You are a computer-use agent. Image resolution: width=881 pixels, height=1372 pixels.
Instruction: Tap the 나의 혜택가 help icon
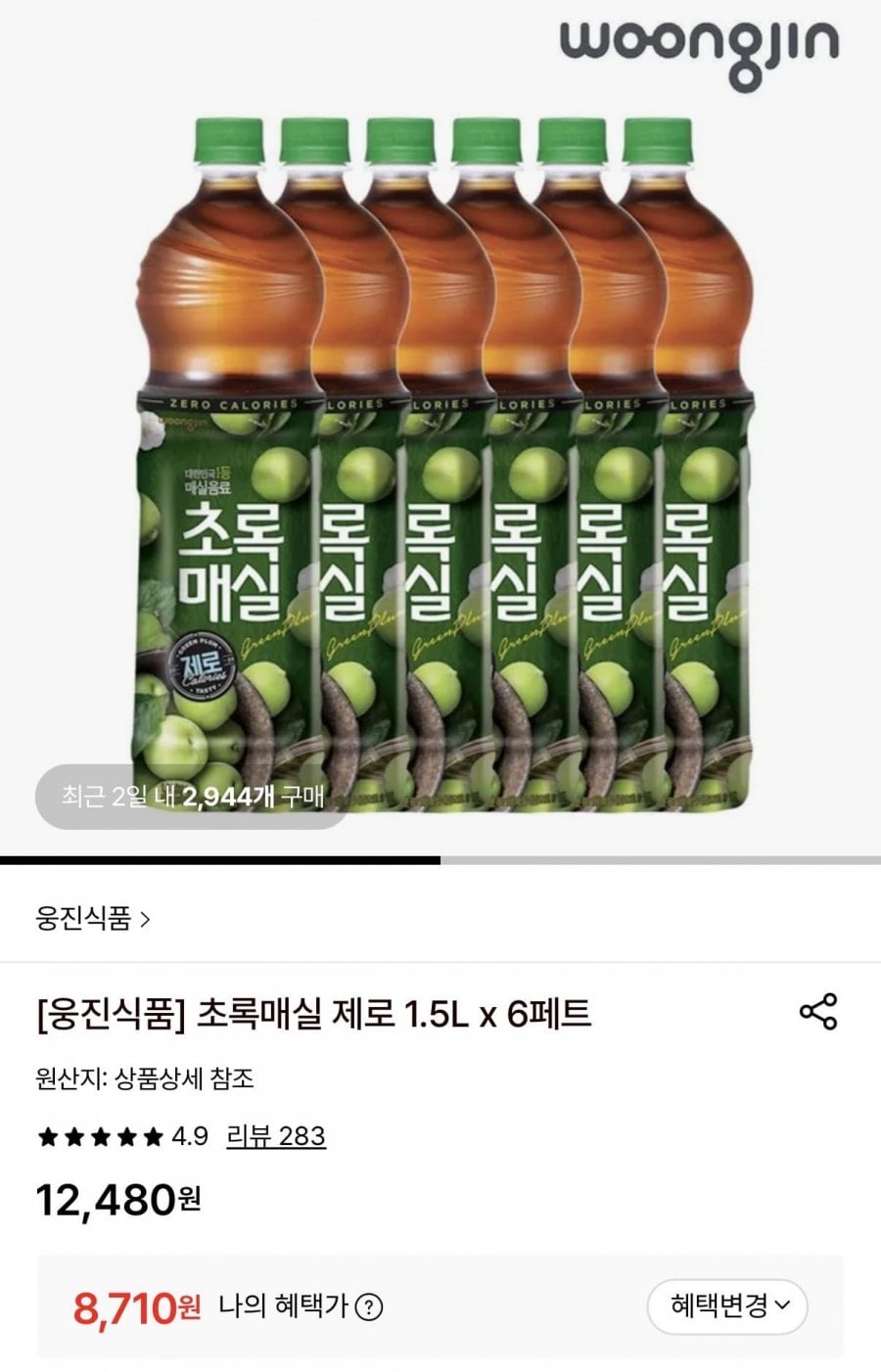pos(369,1306)
